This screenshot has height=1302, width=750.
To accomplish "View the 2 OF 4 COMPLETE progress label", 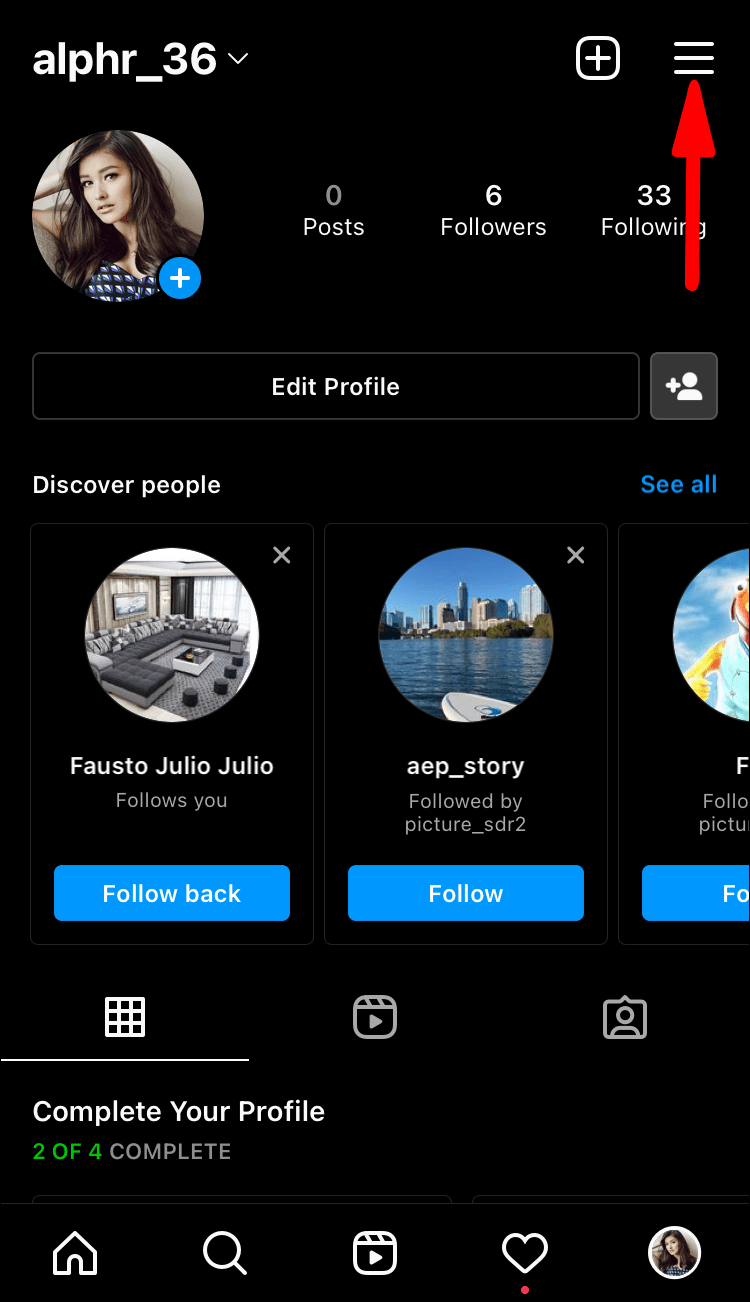I will click(x=131, y=1151).
